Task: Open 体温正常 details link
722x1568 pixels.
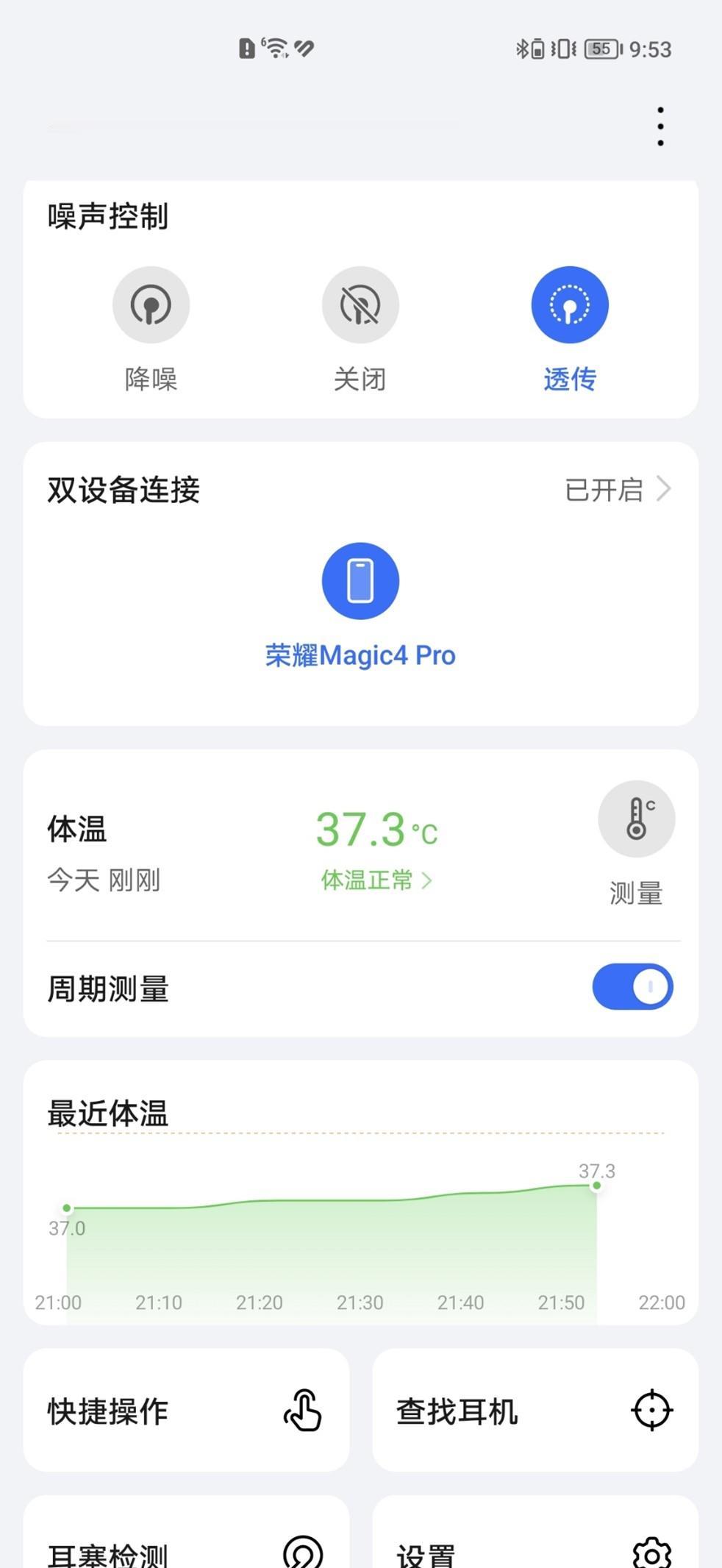Action: tap(376, 880)
